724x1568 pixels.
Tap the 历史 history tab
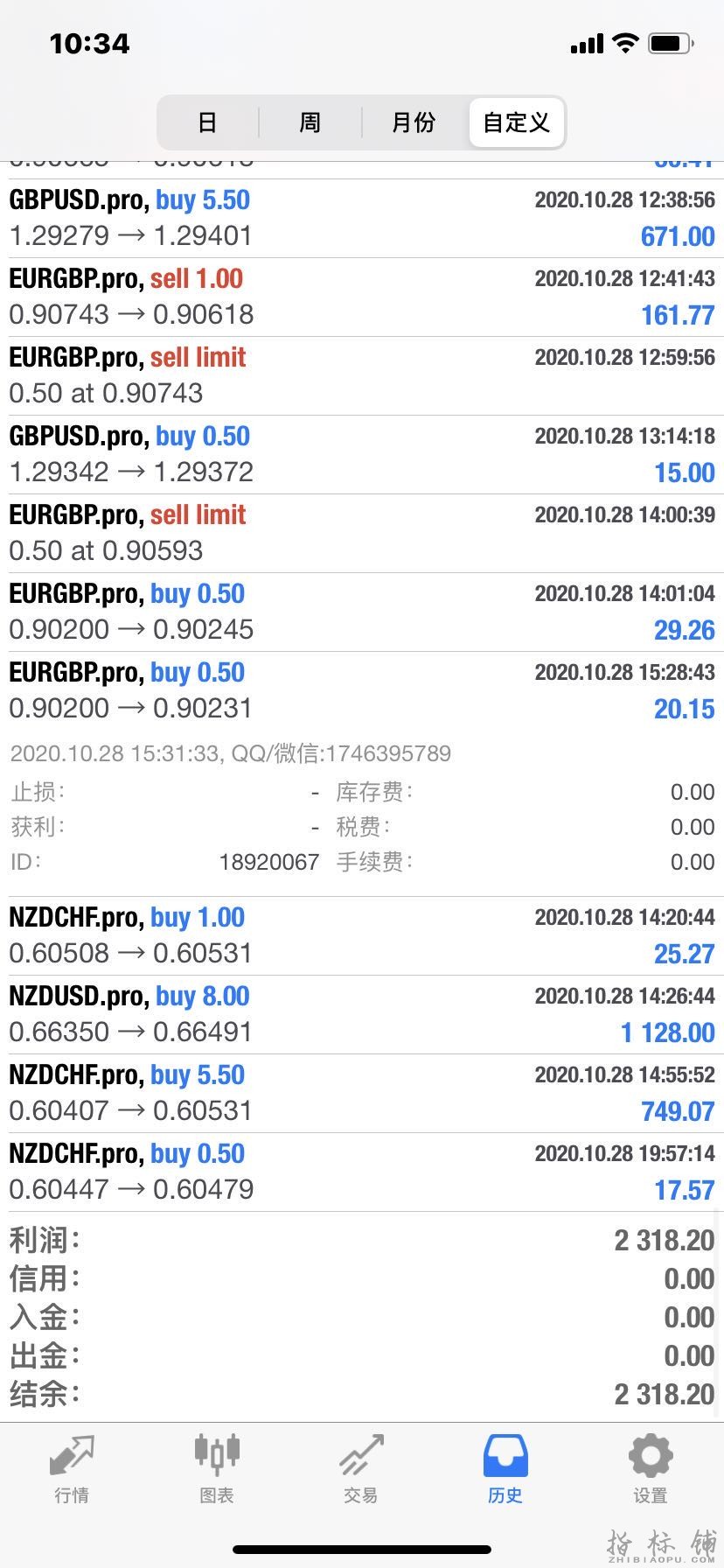tap(505, 1469)
